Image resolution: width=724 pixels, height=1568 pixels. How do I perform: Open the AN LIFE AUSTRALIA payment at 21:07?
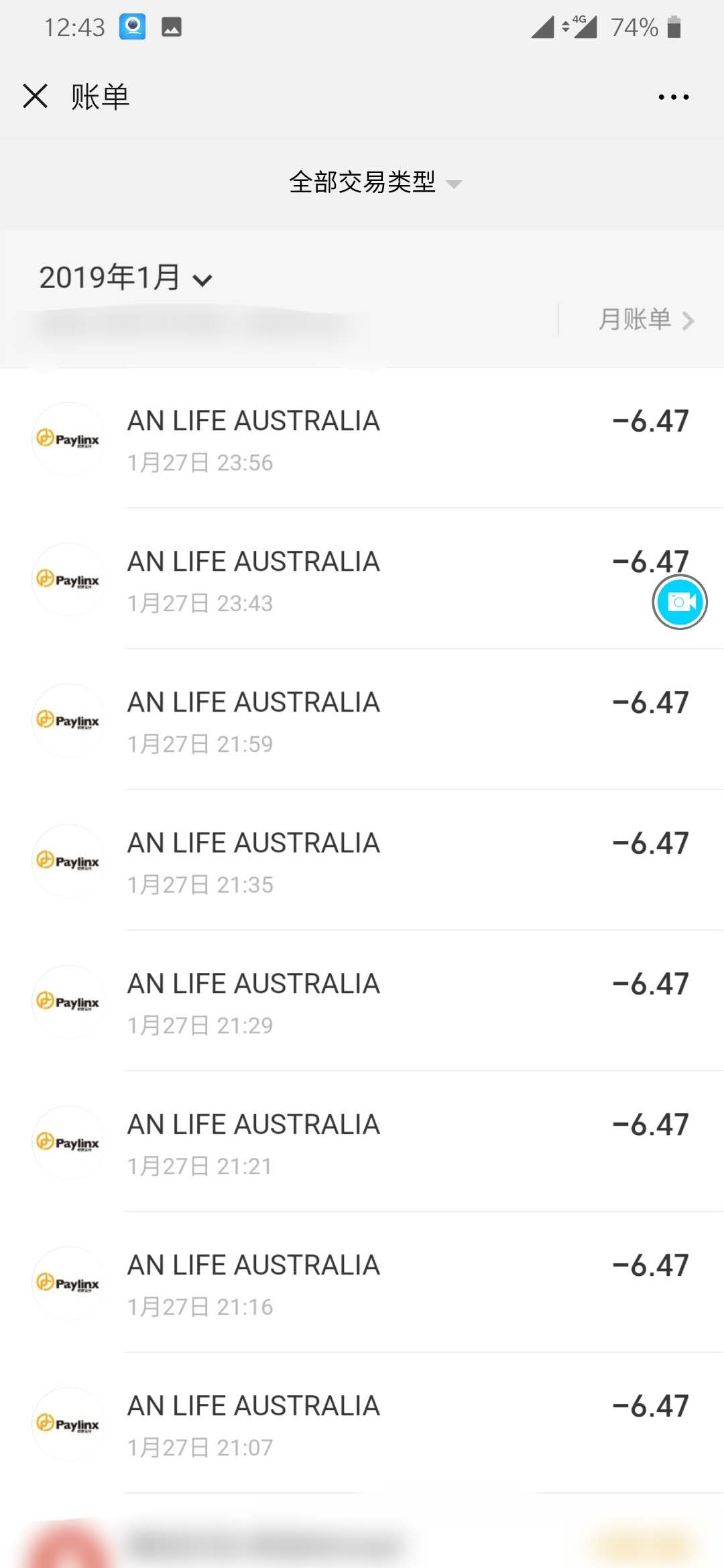[362, 1425]
